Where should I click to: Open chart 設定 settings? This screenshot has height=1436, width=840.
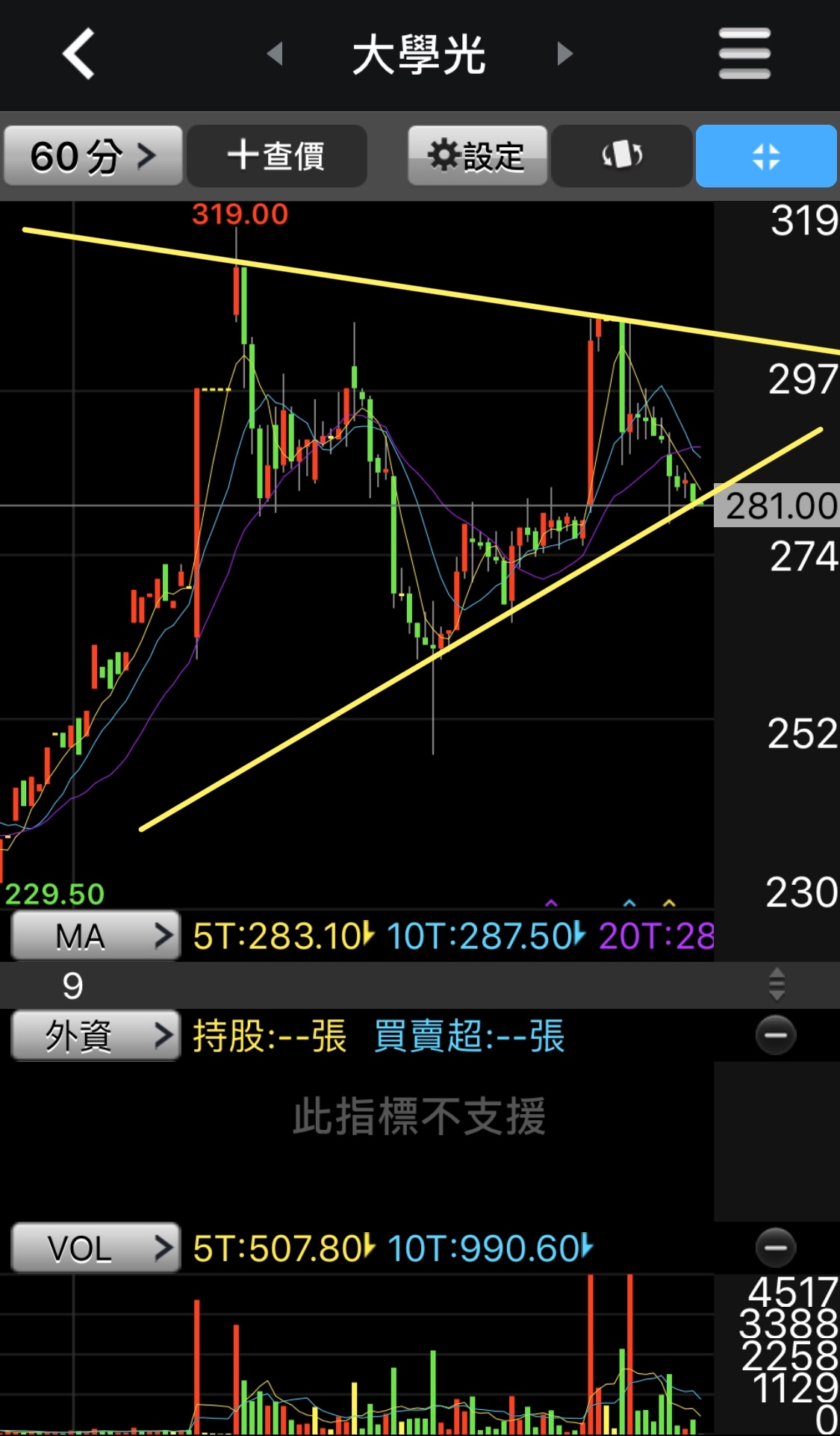tap(477, 156)
